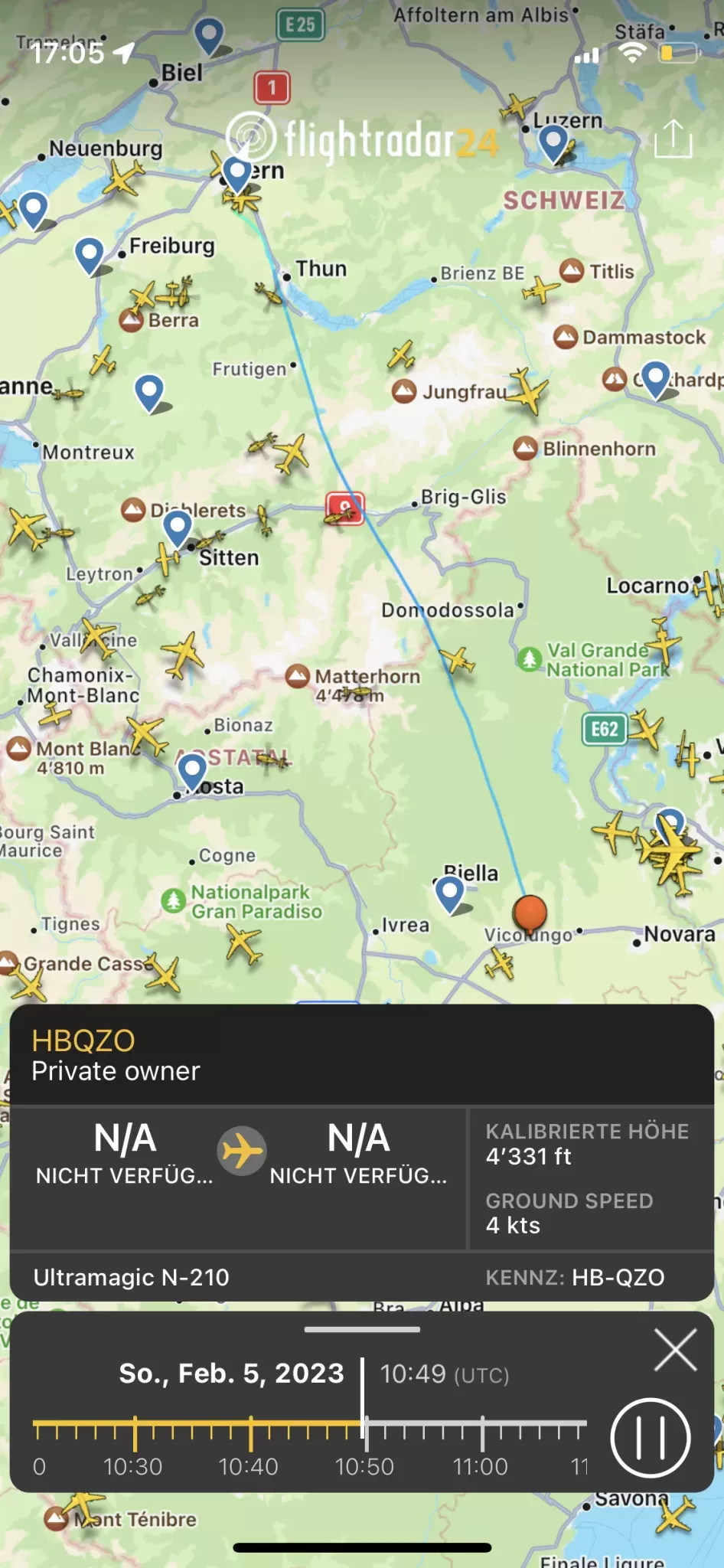
Task: Select the orange balloon marker near Vicolungo
Action: [530, 913]
